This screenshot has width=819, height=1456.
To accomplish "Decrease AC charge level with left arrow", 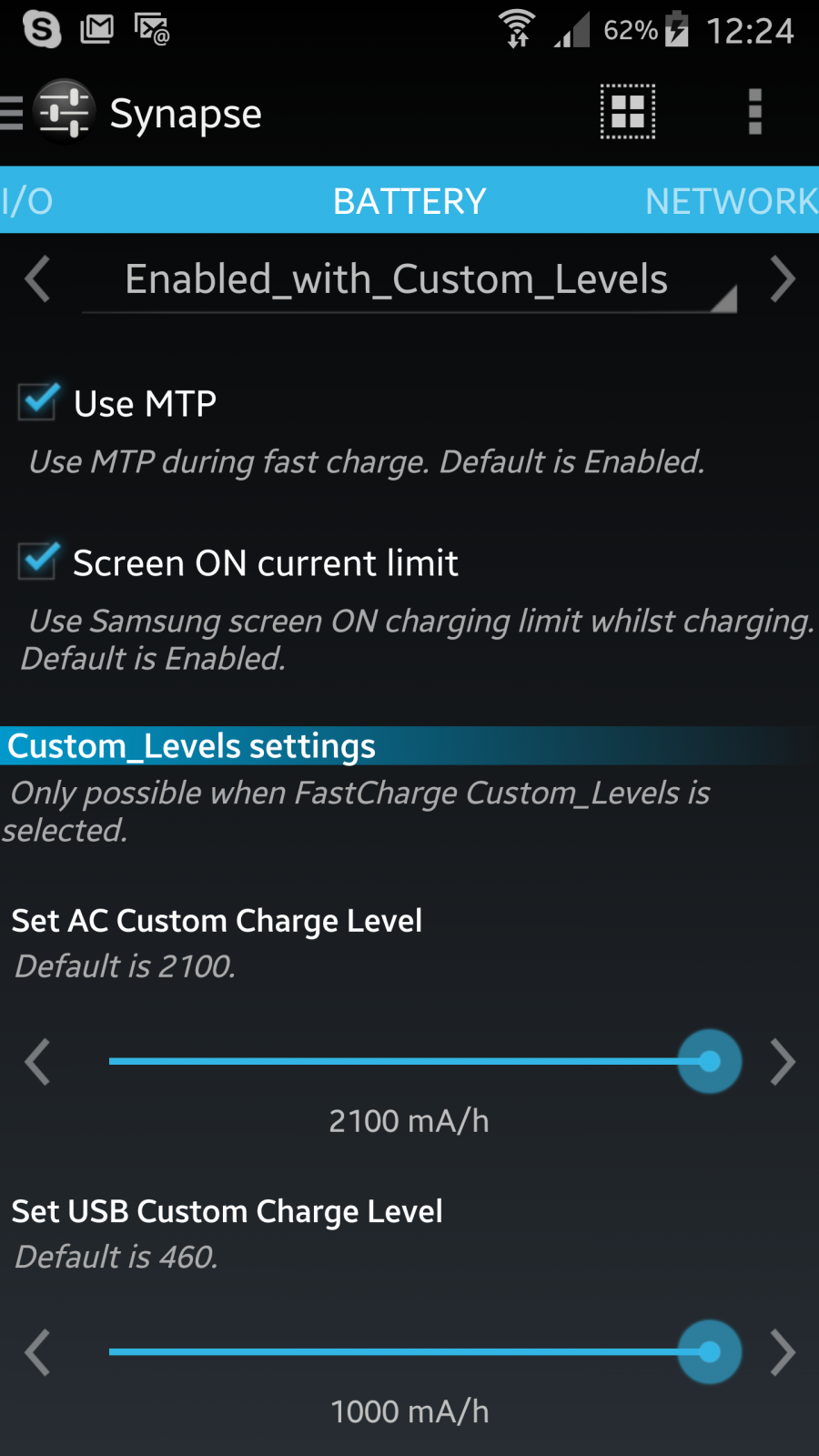I will coord(37,1062).
